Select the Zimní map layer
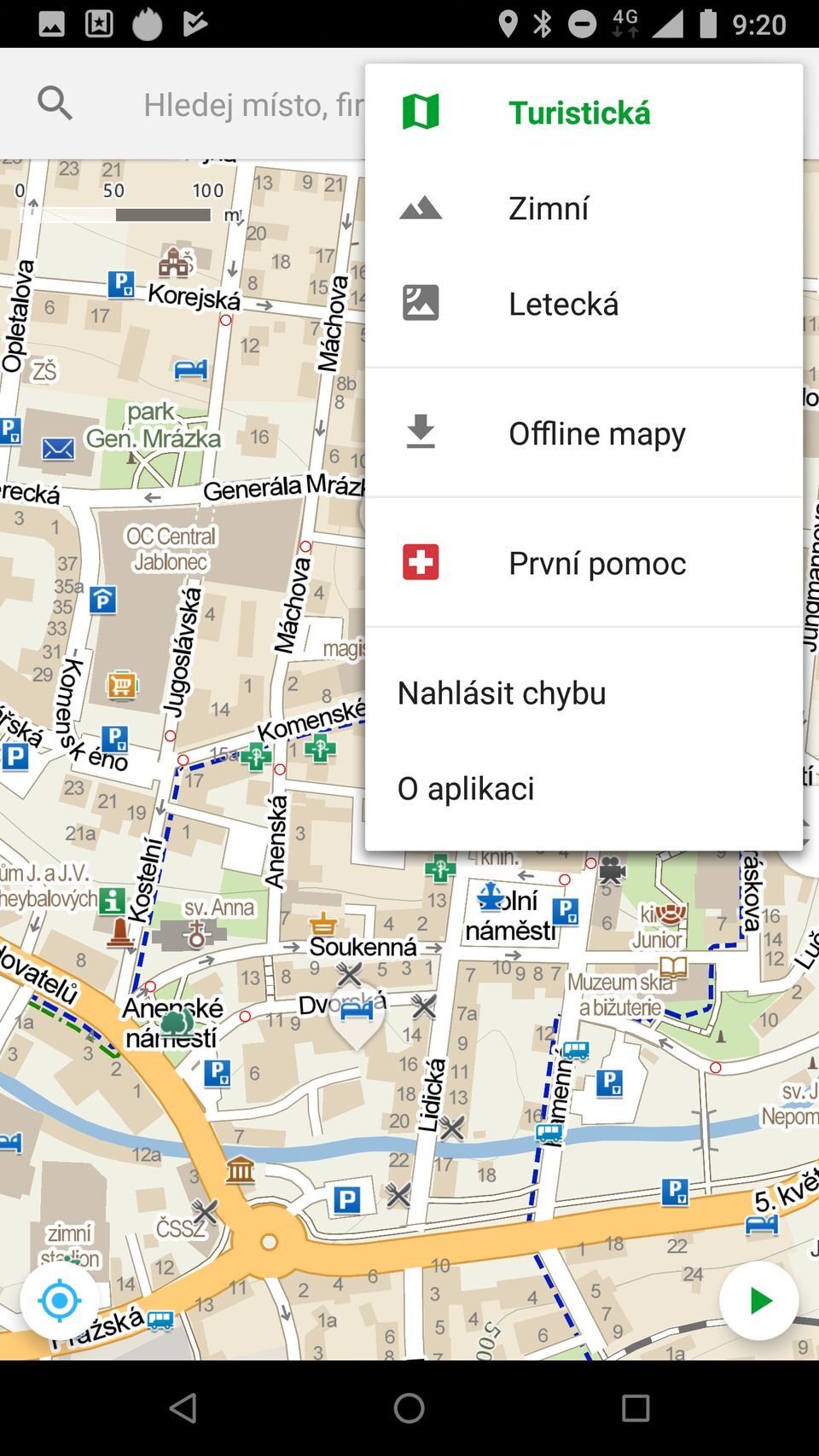Image resolution: width=819 pixels, height=1456 pixels. point(549,207)
